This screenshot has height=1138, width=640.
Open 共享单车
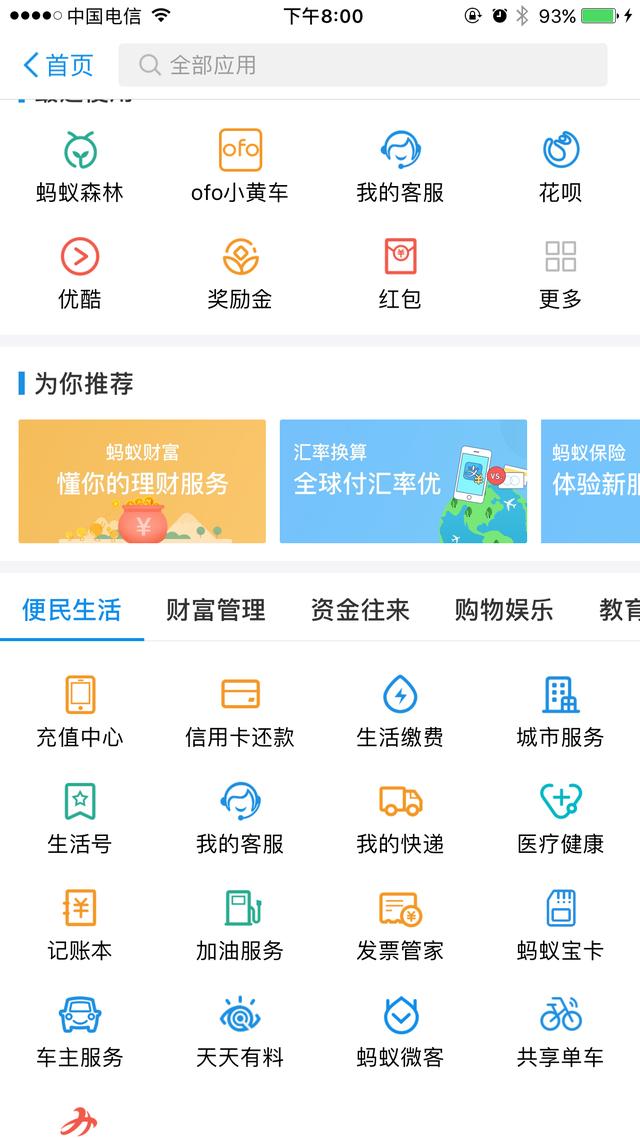pyautogui.click(x=560, y=1031)
